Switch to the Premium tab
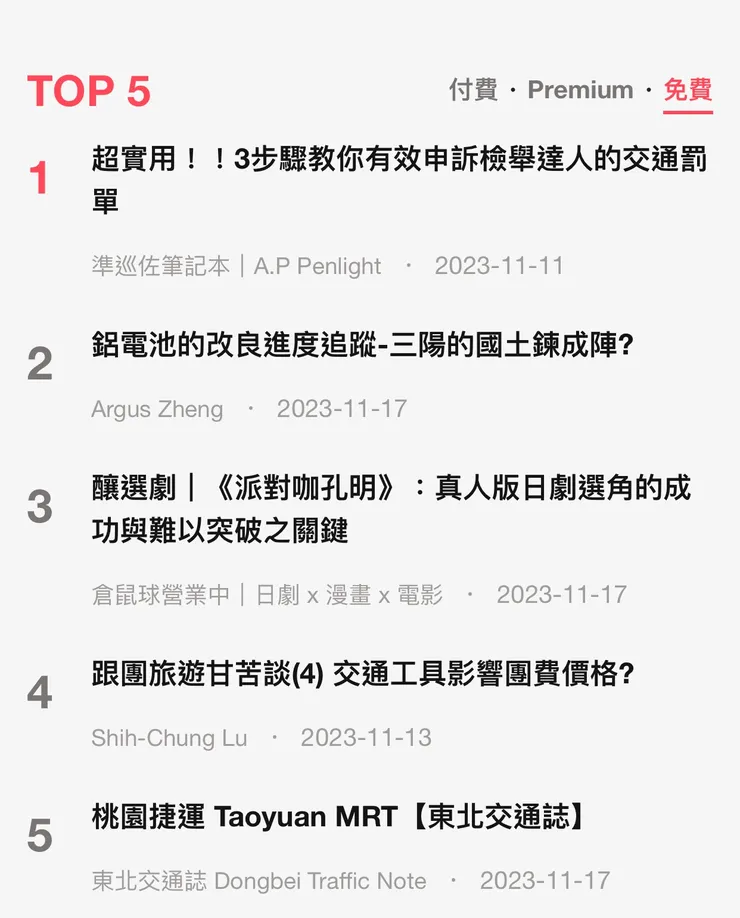Viewport: 740px width, 918px height. click(578, 91)
